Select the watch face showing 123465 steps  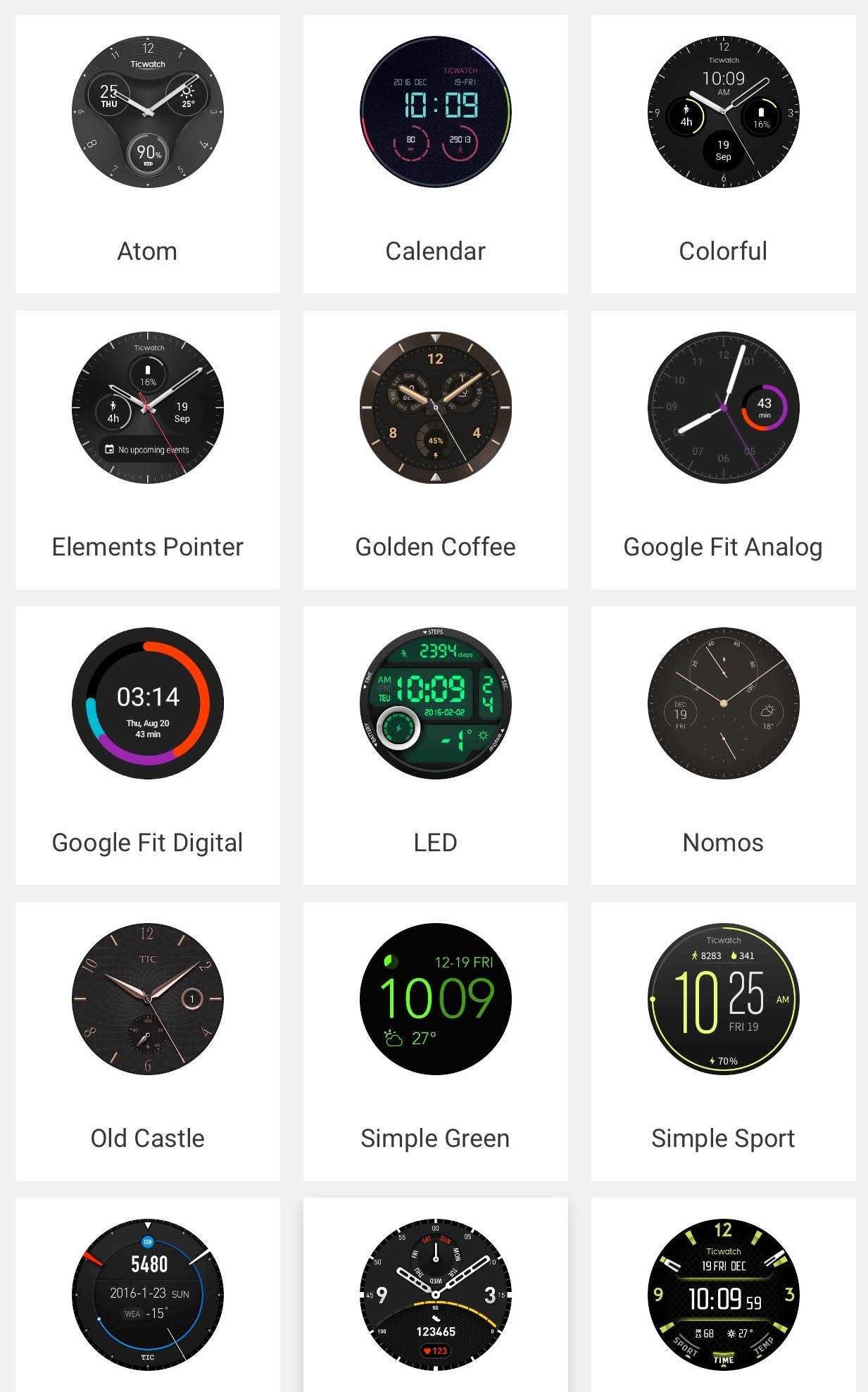point(436,1295)
